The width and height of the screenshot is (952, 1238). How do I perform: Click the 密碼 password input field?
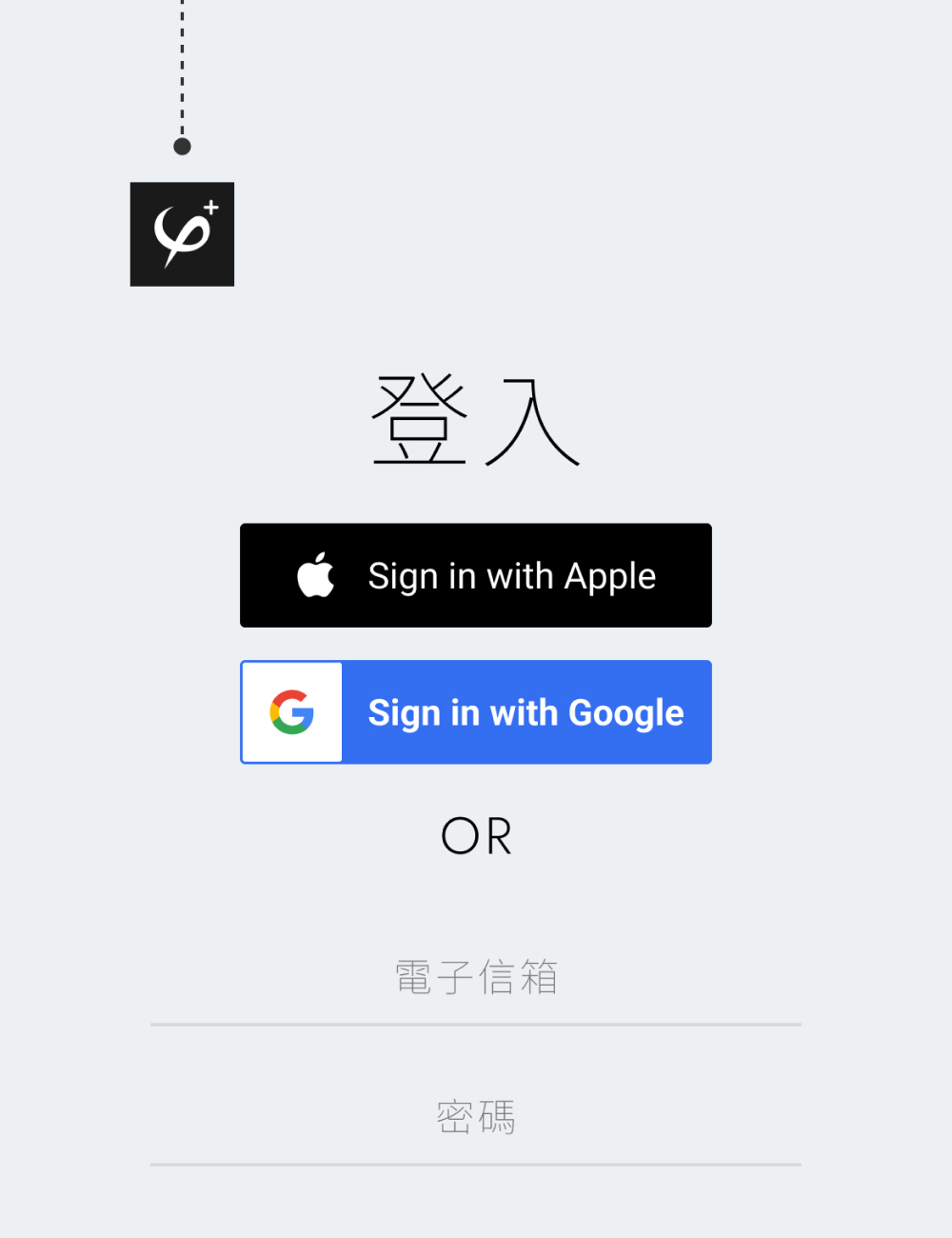click(x=476, y=1116)
